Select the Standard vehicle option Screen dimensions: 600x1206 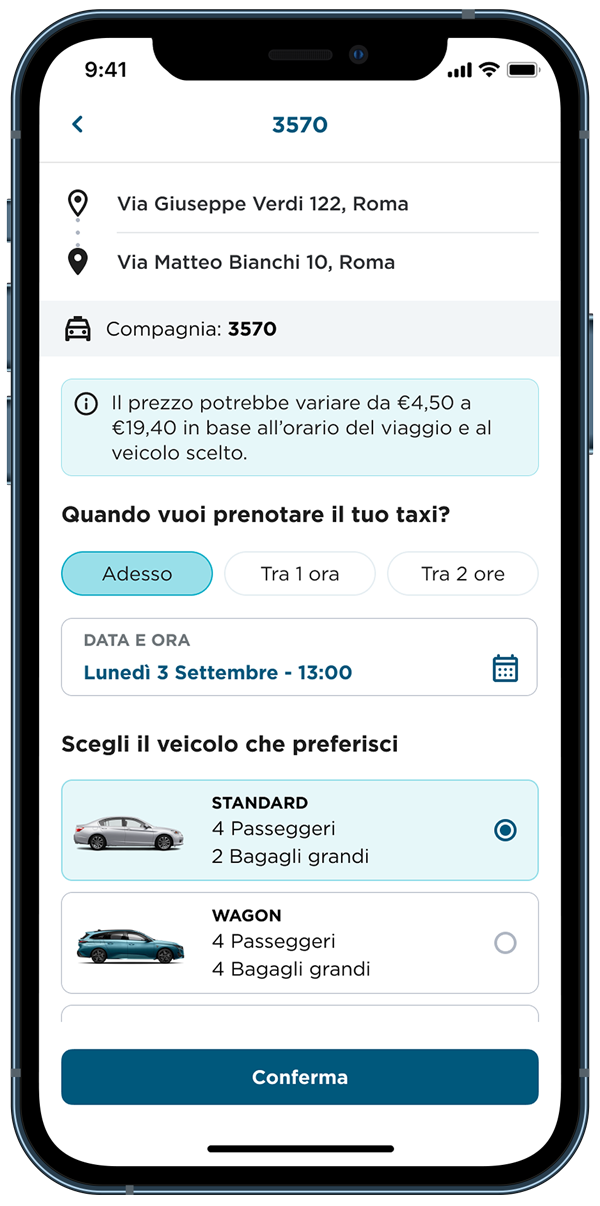(300, 830)
